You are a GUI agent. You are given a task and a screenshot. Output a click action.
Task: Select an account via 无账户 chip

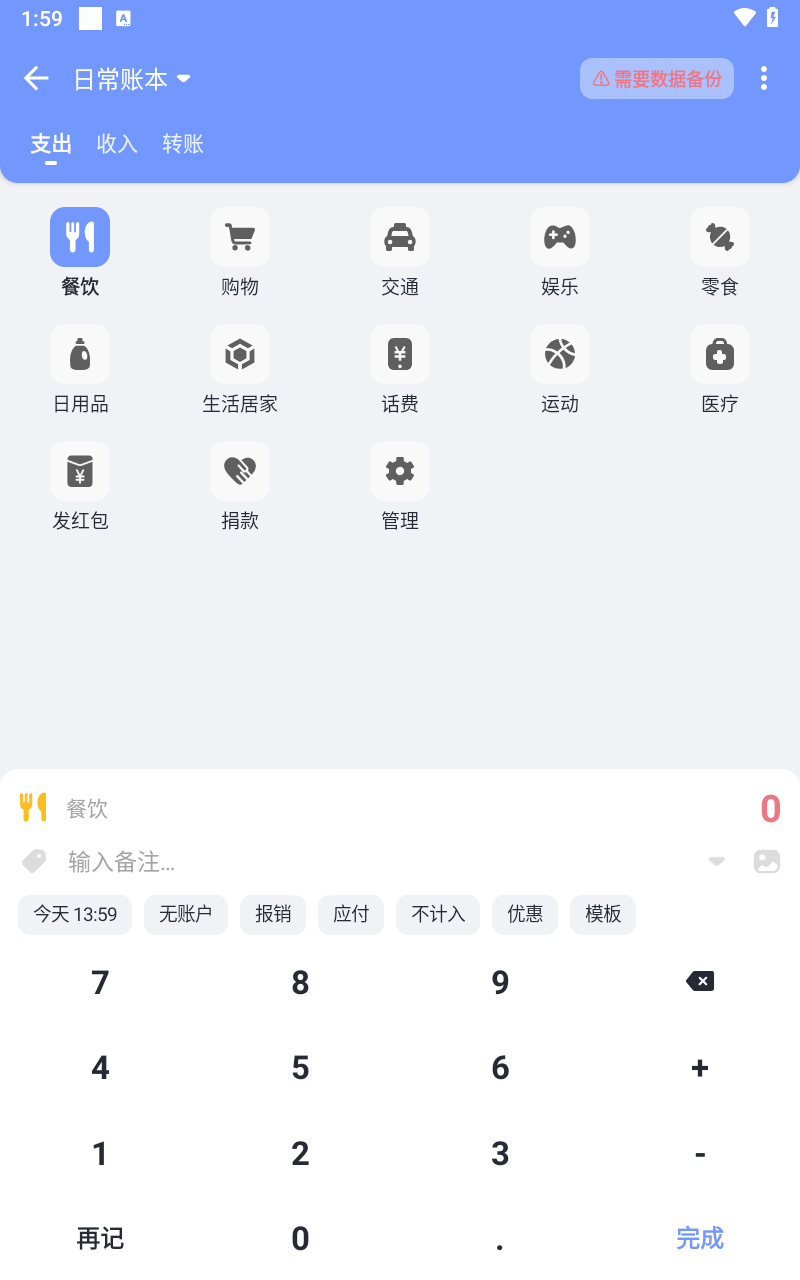[x=186, y=914]
